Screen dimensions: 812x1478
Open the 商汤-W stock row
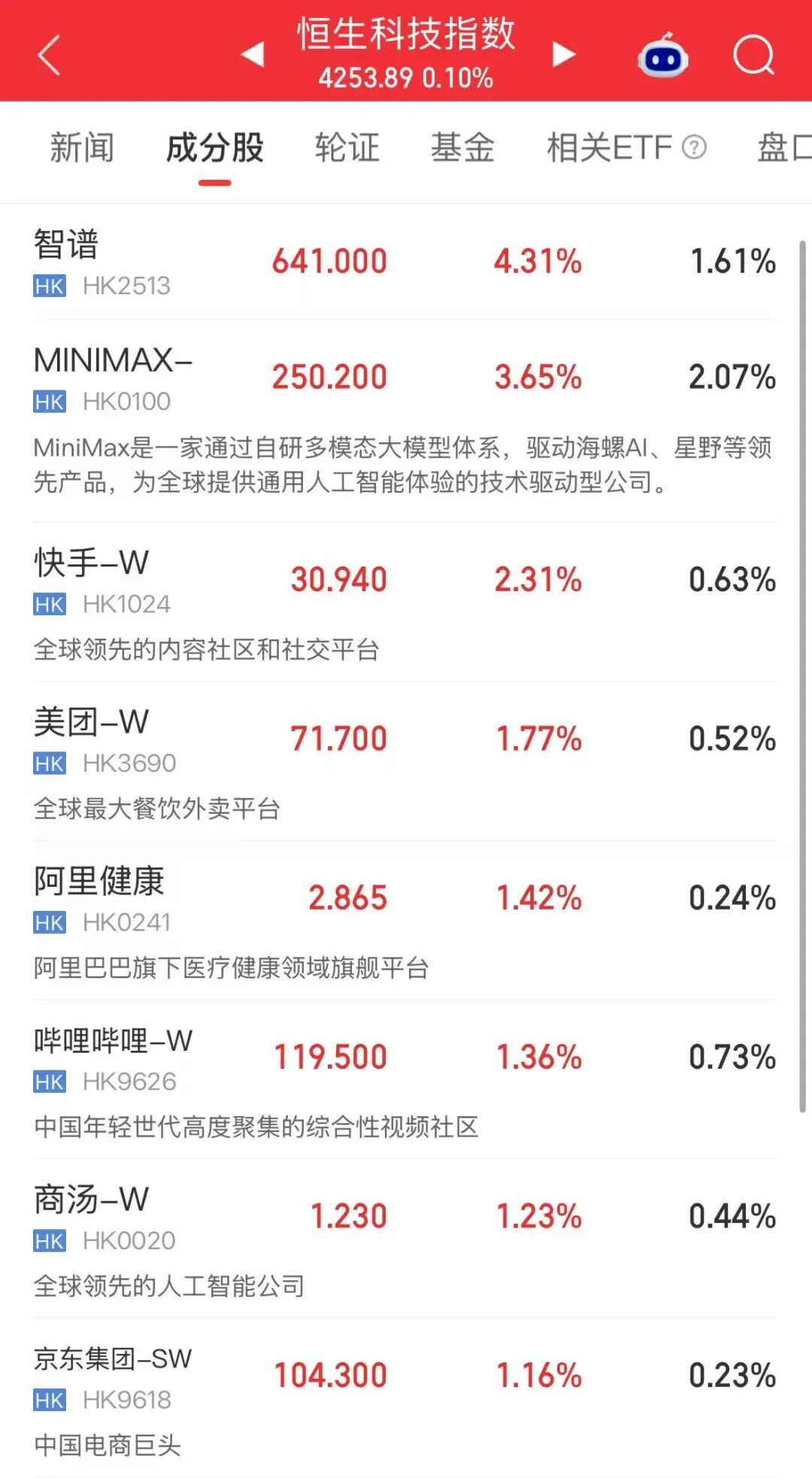(404, 1239)
